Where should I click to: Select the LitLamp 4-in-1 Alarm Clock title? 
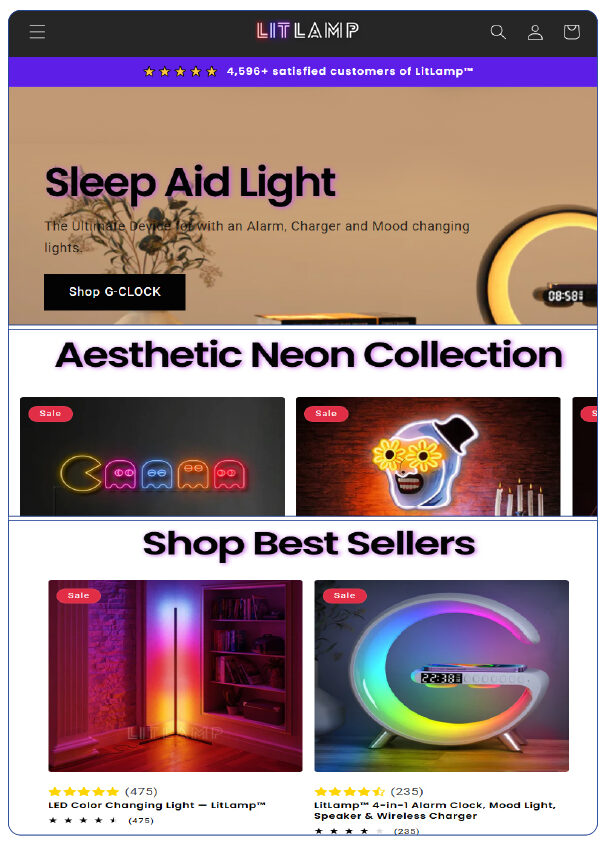pos(435,810)
